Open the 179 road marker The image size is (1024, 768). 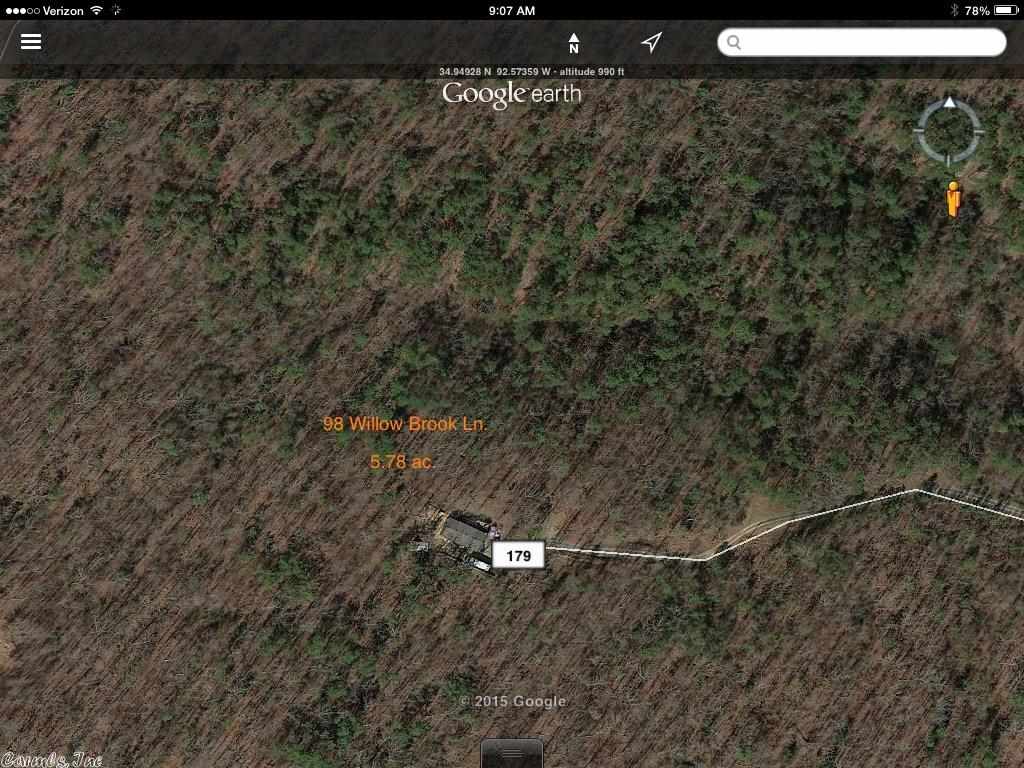(518, 556)
